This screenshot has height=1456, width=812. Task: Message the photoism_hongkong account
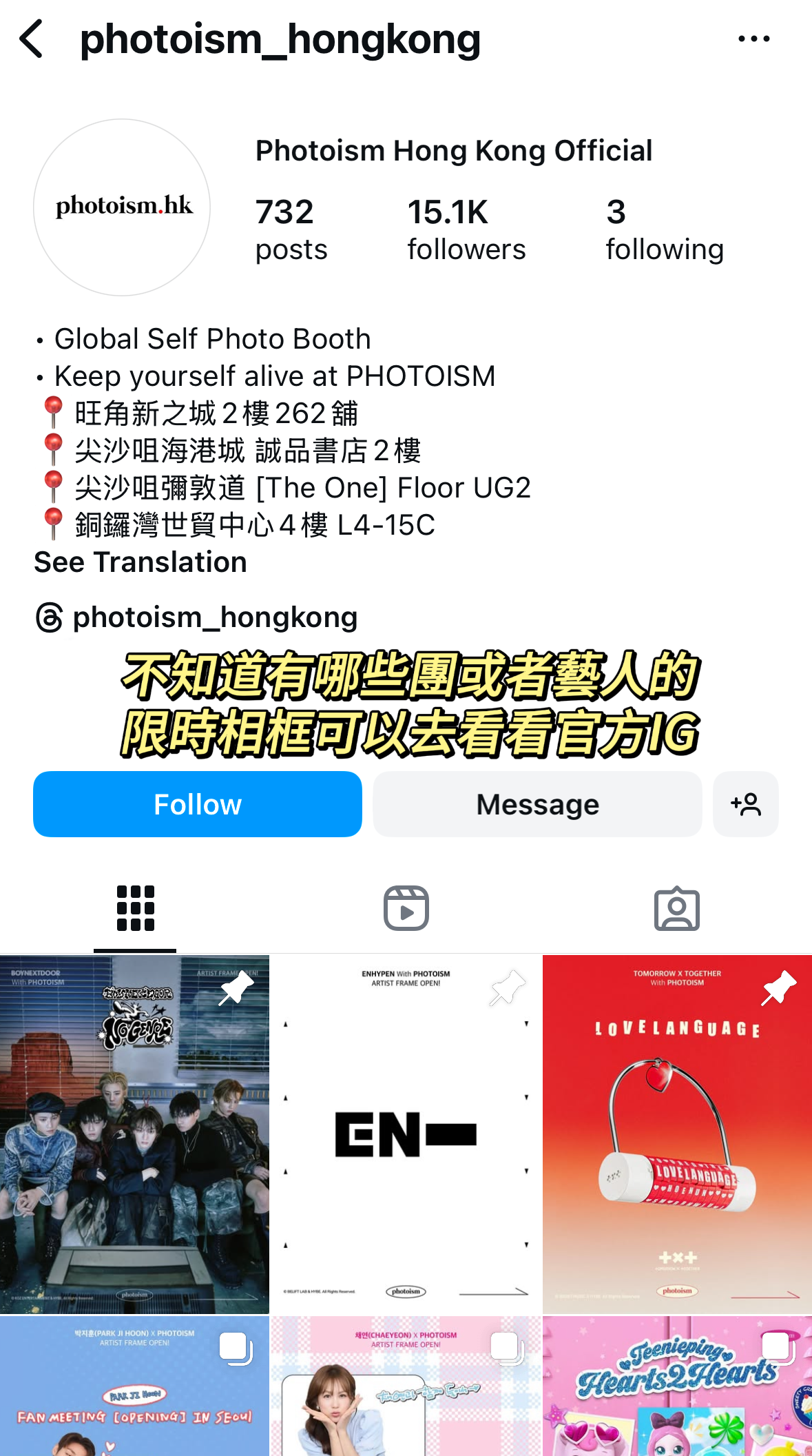[x=537, y=804]
